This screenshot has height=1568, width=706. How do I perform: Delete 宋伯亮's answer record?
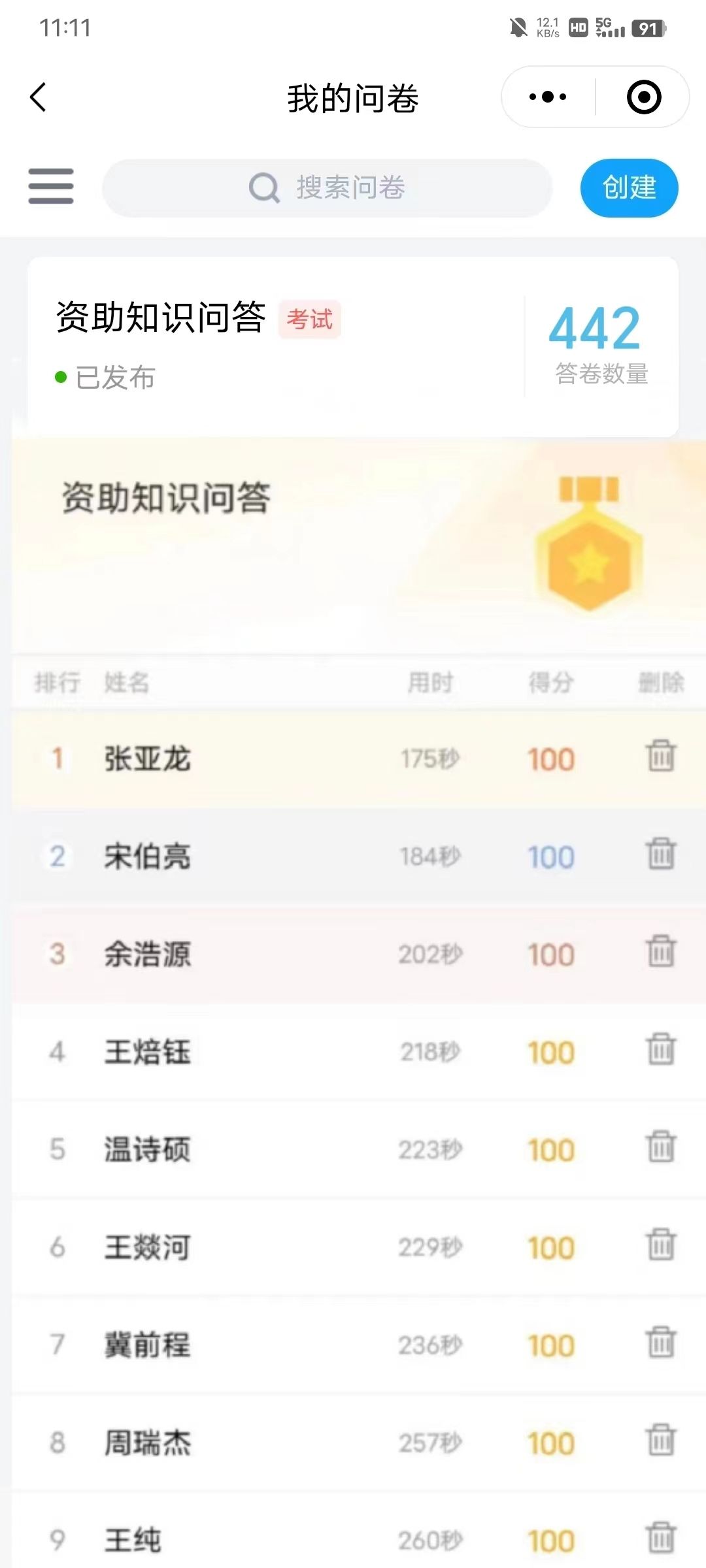[x=660, y=855]
